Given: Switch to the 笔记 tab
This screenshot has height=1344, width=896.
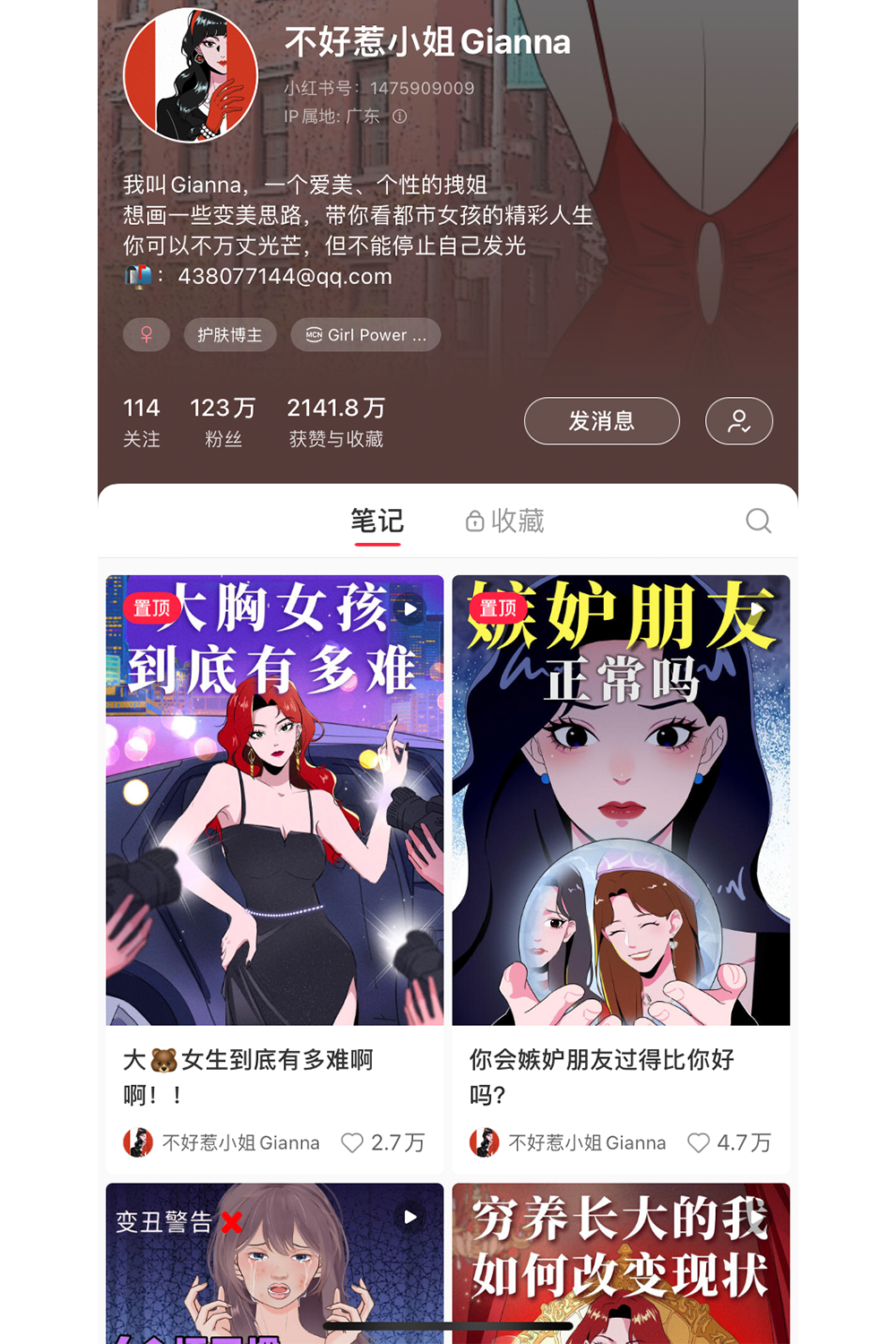Looking at the screenshot, I should tap(377, 521).
